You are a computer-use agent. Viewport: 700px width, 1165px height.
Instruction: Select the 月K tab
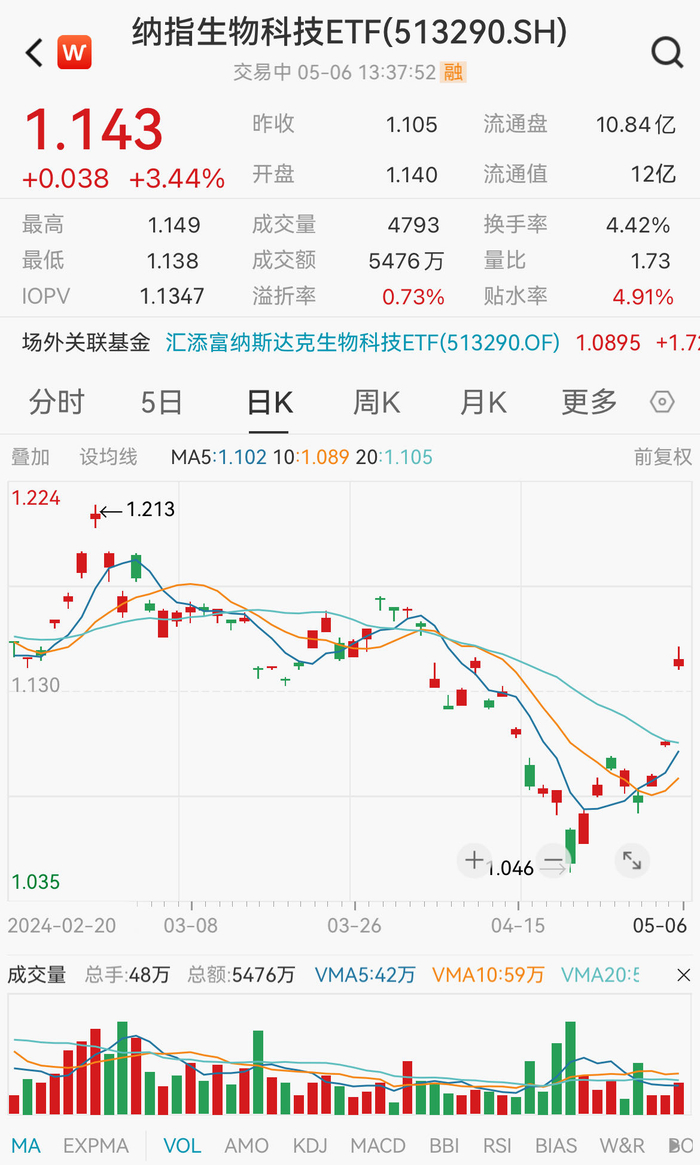[x=483, y=402]
